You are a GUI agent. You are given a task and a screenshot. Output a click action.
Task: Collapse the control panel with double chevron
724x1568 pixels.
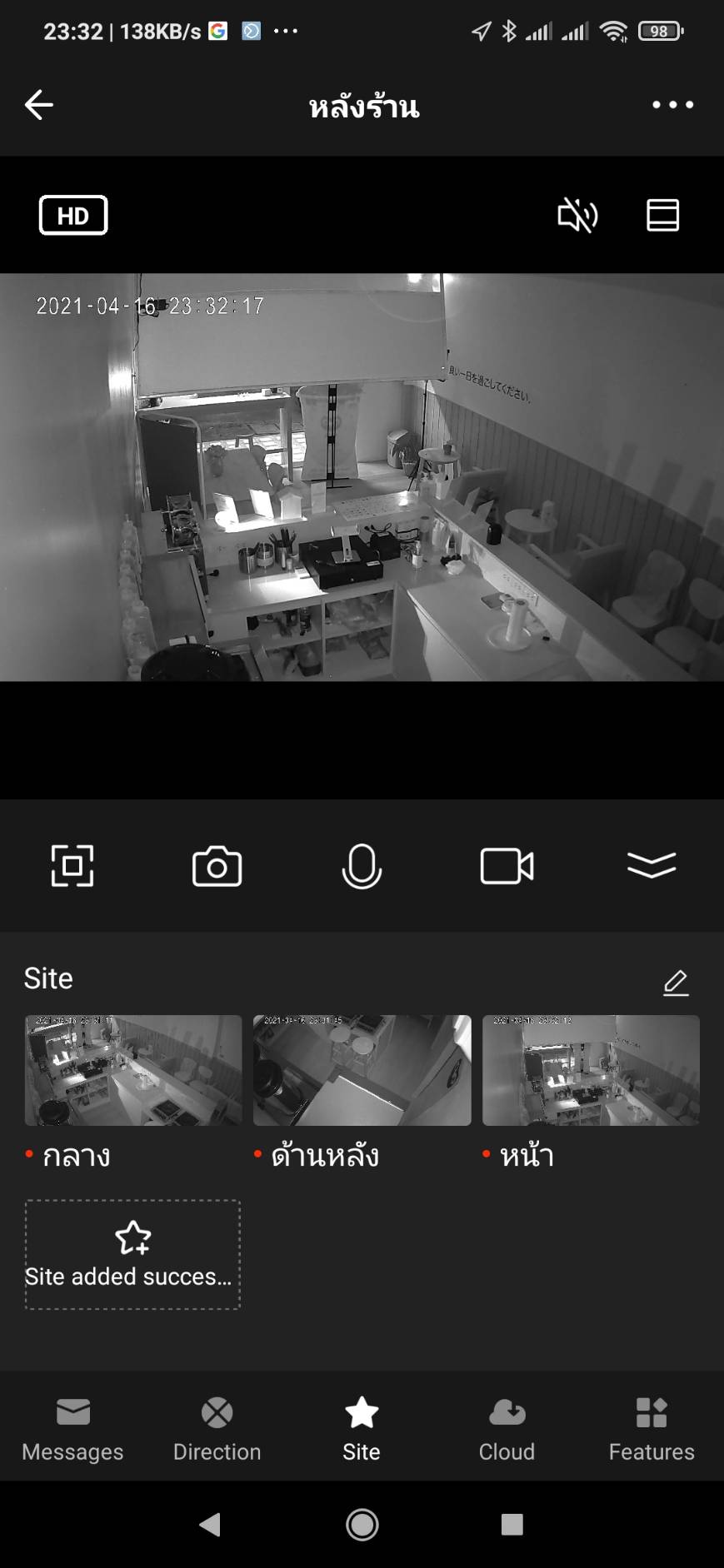coord(651,866)
